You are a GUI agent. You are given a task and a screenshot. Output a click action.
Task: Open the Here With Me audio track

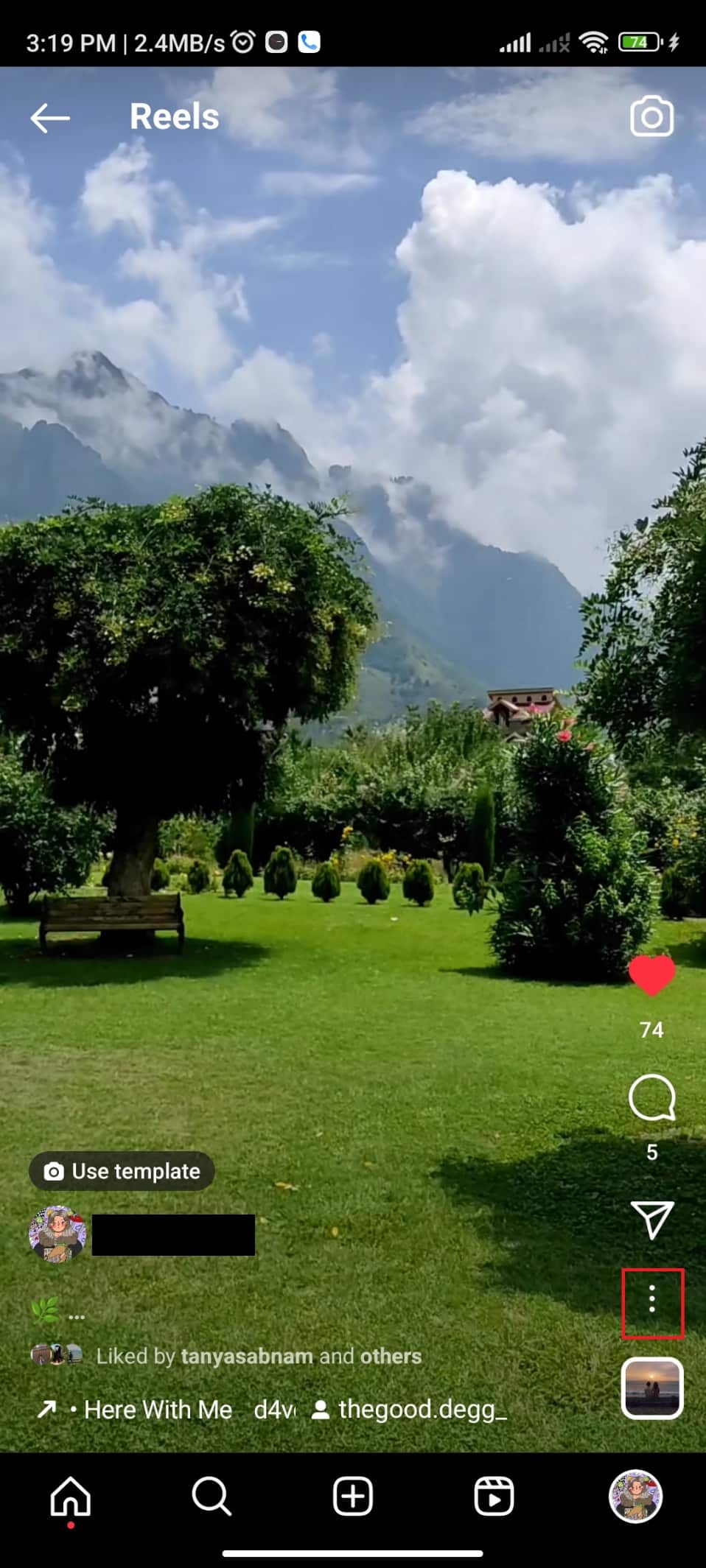coord(158,1410)
